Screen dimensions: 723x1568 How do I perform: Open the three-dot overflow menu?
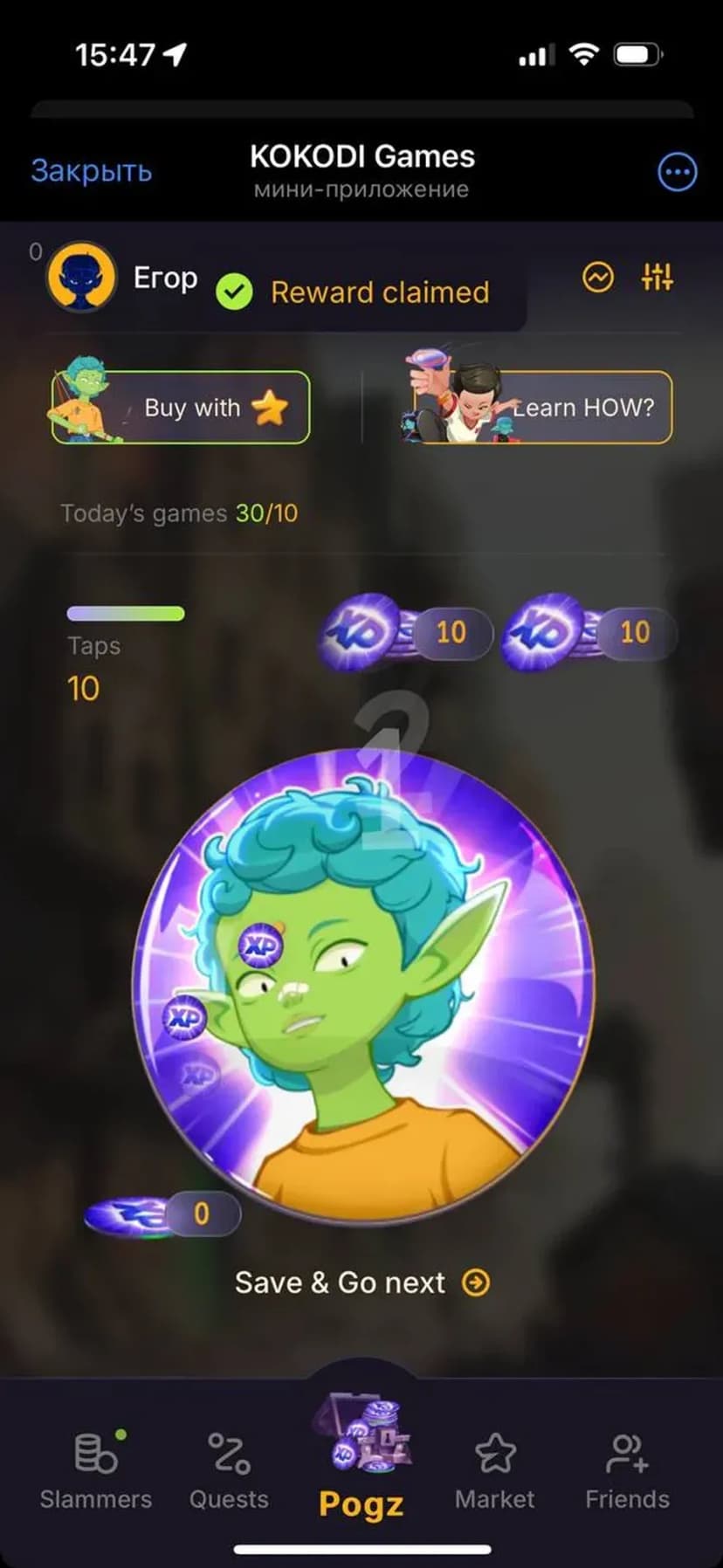[x=677, y=172]
